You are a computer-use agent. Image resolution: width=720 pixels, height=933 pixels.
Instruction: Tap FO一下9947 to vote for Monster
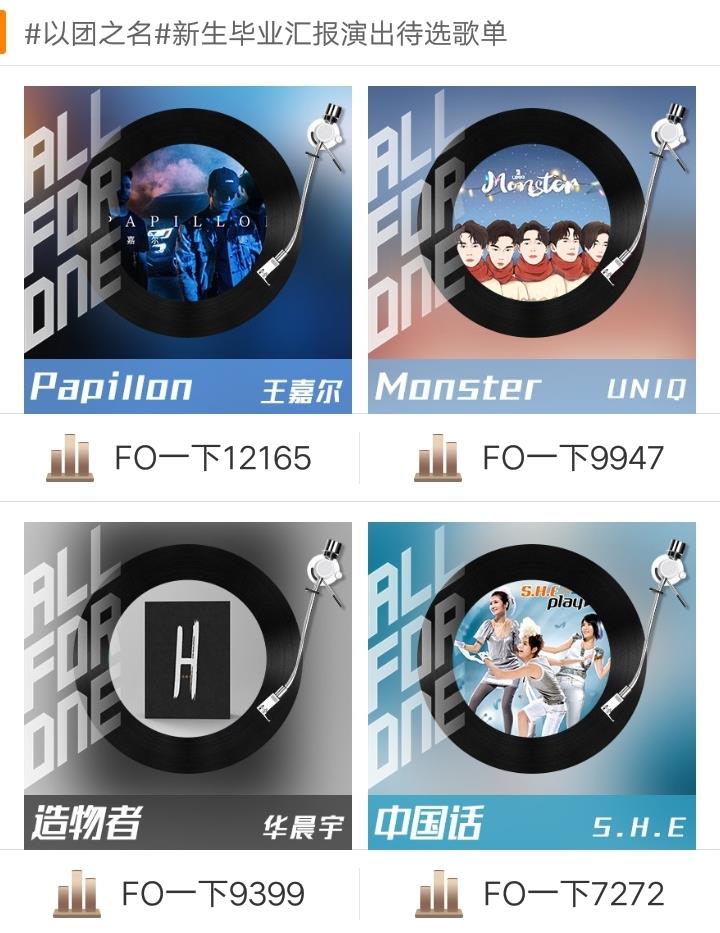pos(540,458)
